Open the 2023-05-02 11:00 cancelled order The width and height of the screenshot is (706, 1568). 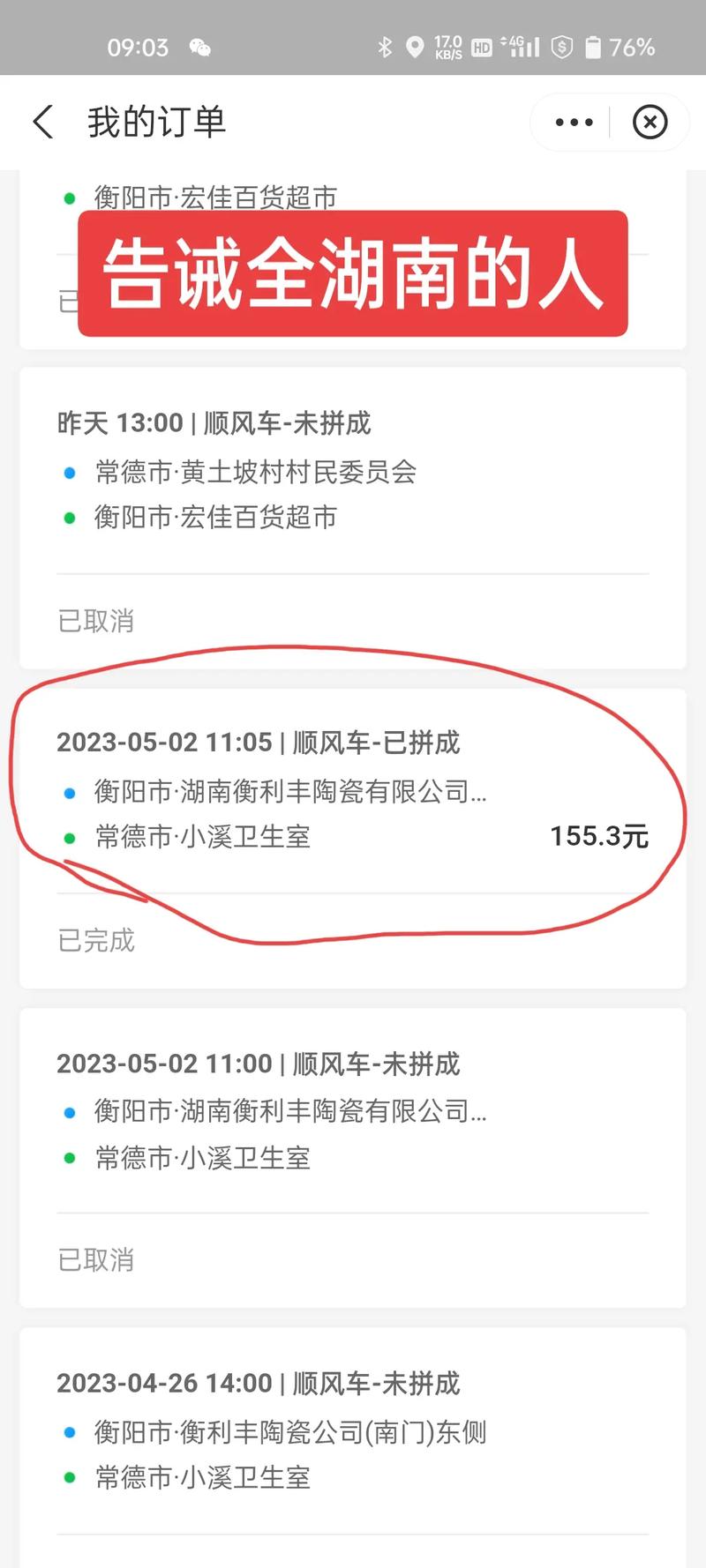[x=353, y=1157]
